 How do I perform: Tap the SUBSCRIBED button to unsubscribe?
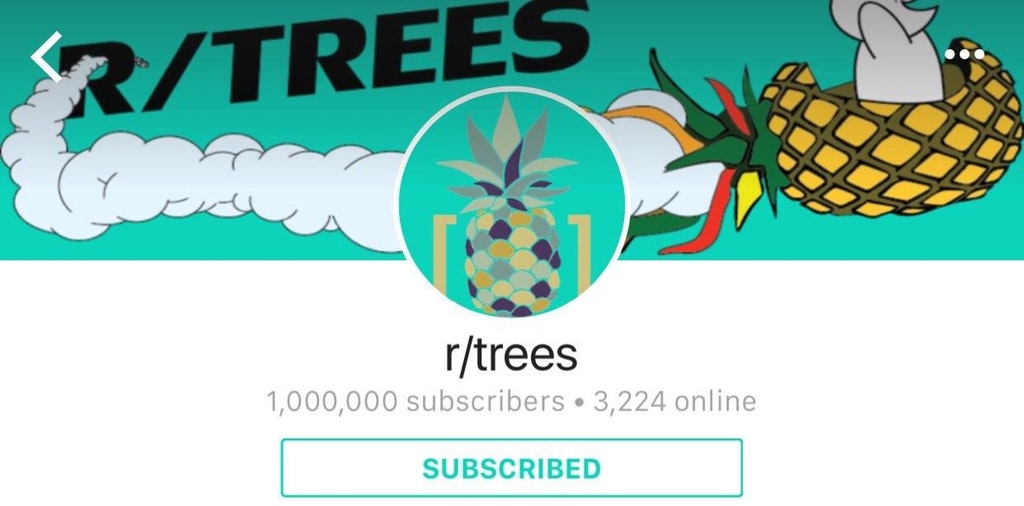[511, 467]
